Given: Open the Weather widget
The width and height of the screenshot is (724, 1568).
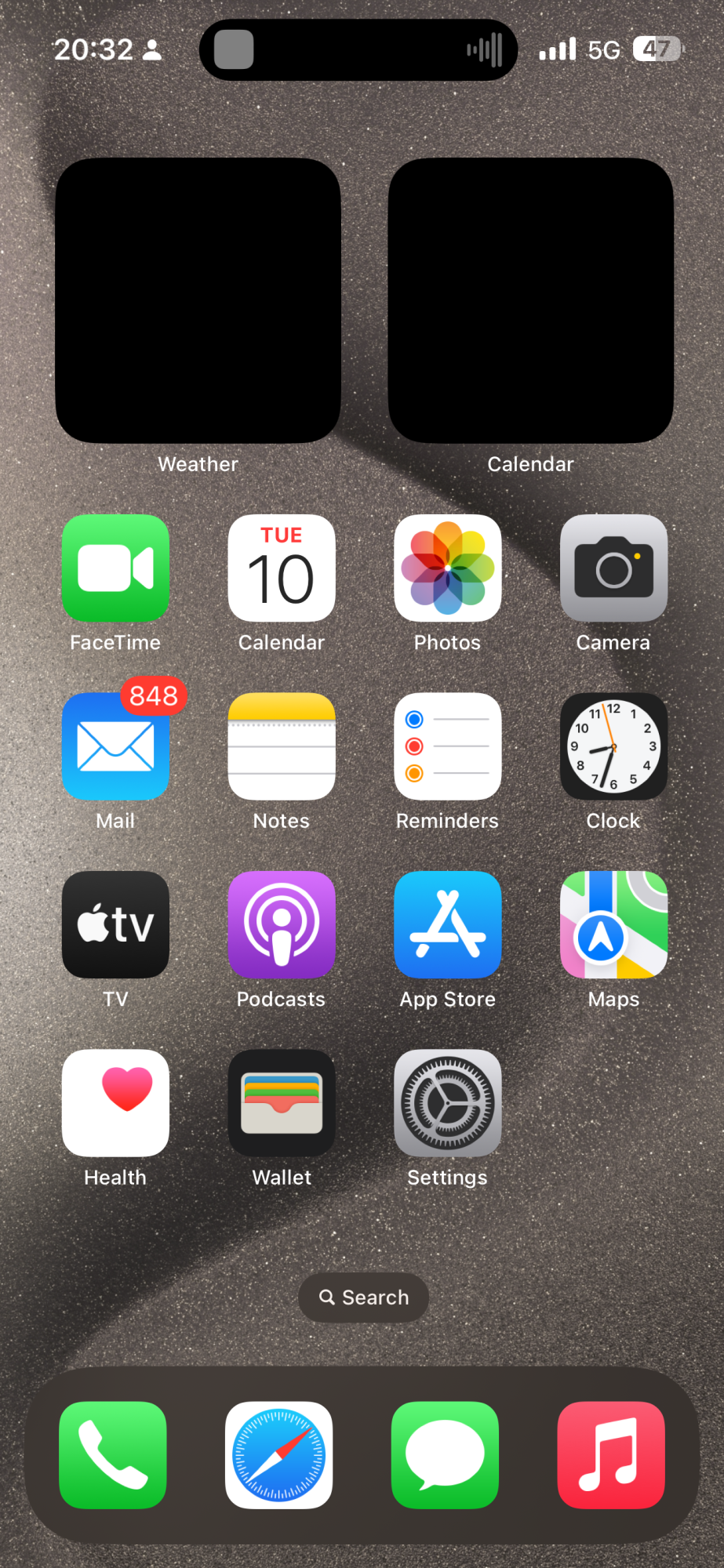Looking at the screenshot, I should 198,301.
